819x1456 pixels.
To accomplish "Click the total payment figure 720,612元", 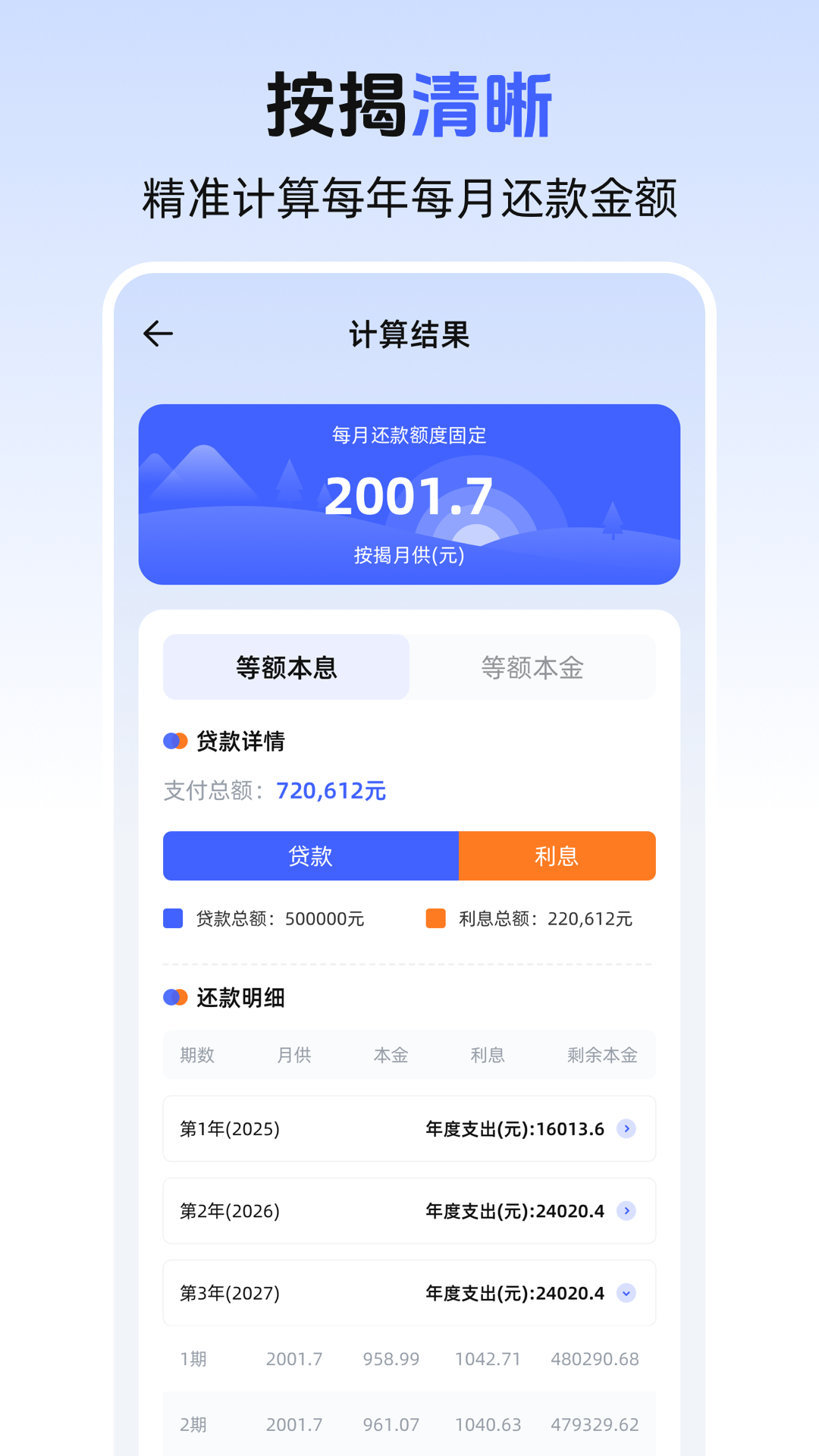I will (x=330, y=791).
